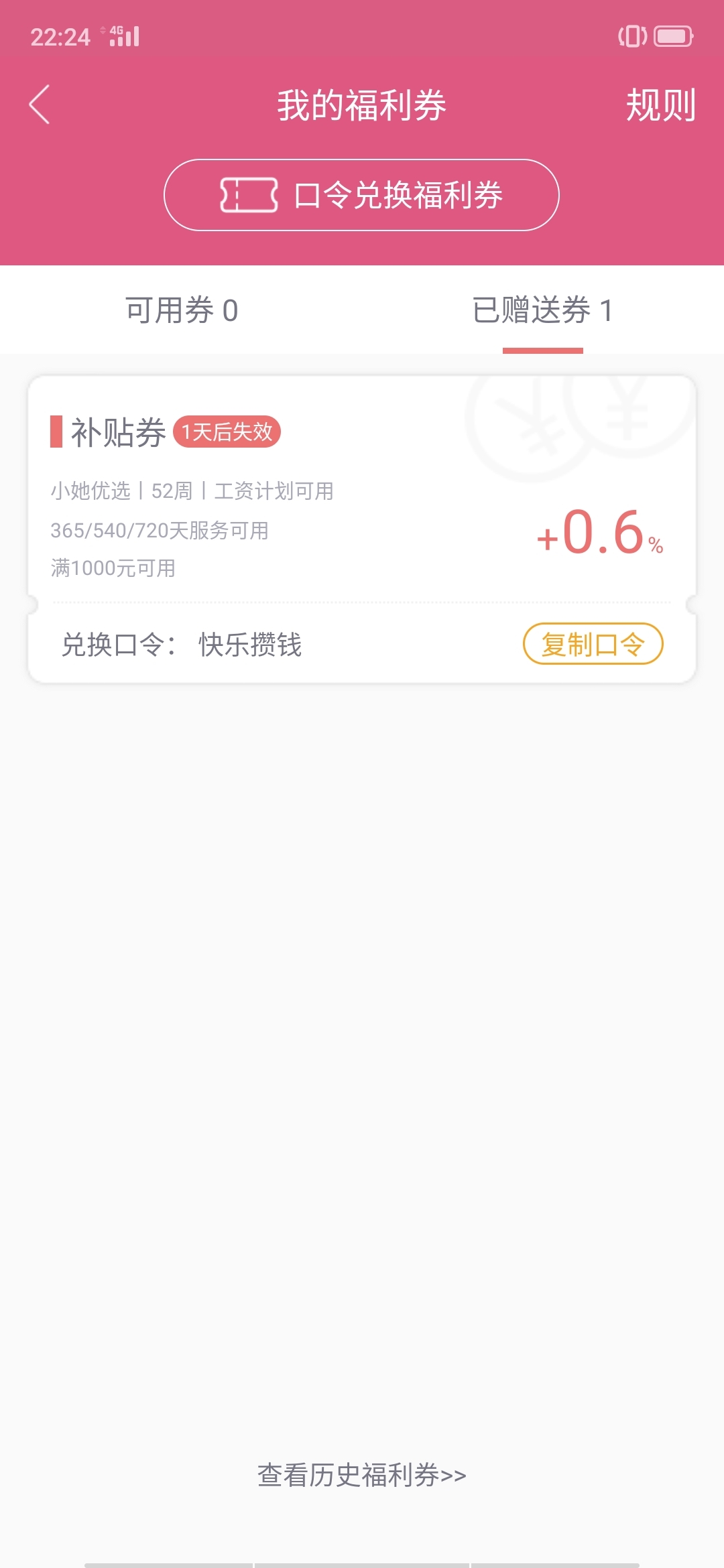Open the 规则 rules page

660,105
